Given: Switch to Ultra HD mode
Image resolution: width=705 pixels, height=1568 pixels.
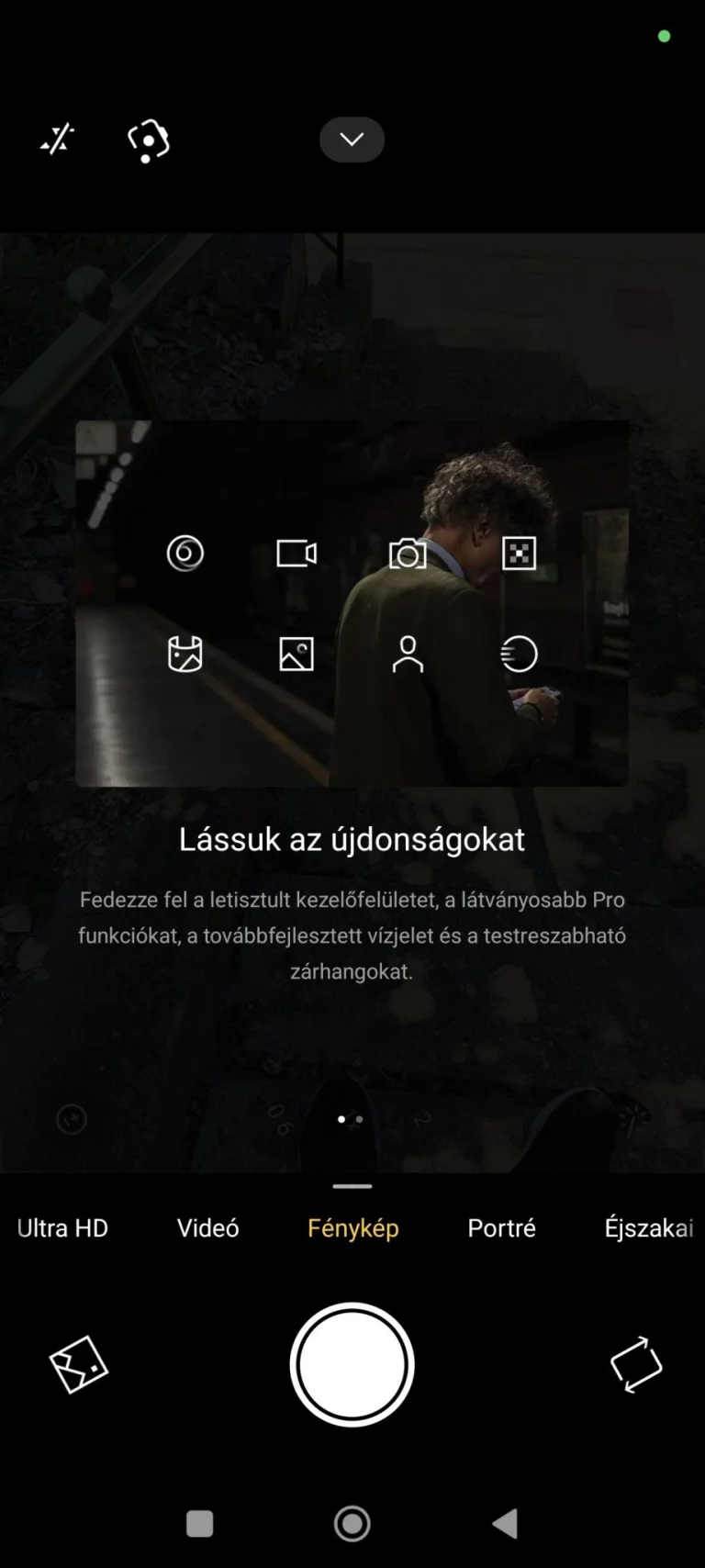Looking at the screenshot, I should (x=62, y=1228).
